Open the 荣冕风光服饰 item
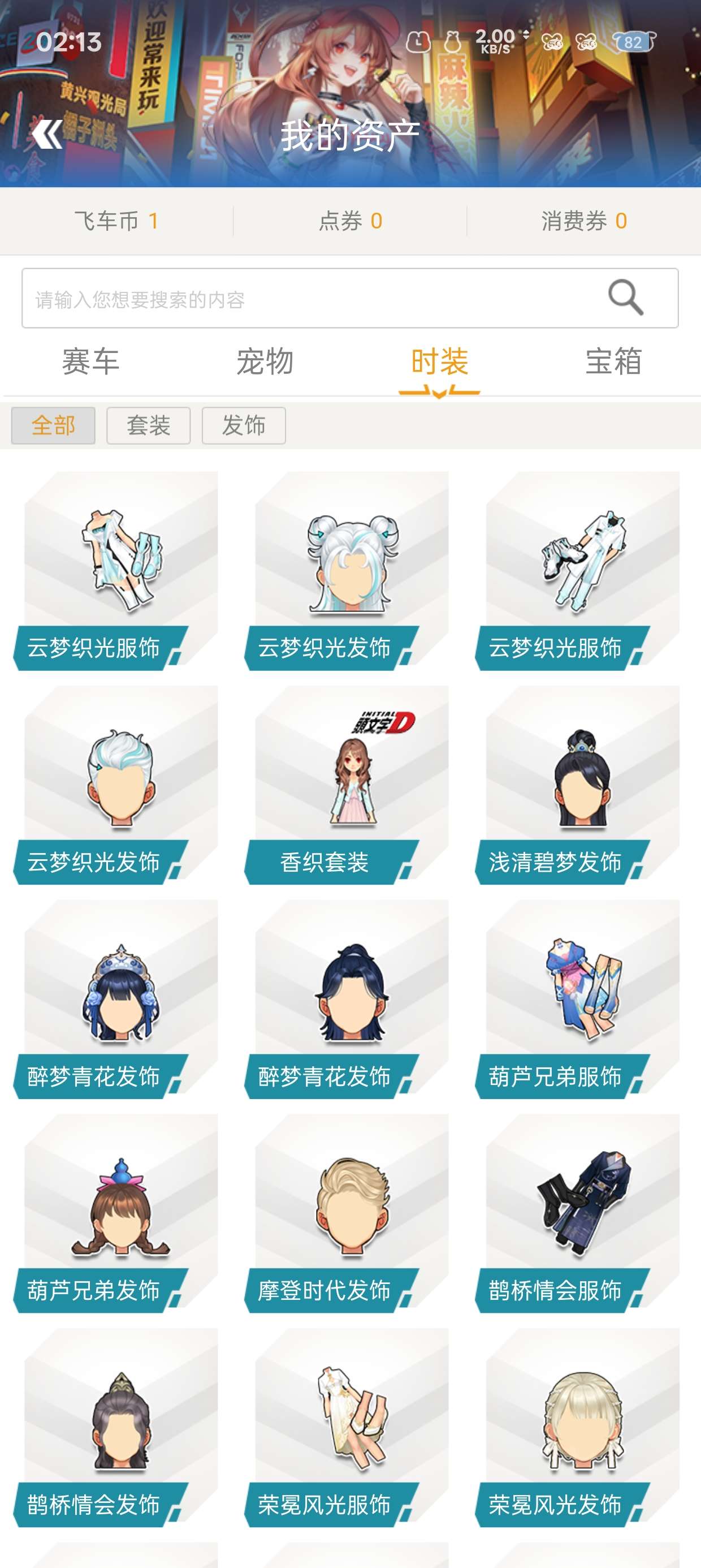 coord(351,1428)
